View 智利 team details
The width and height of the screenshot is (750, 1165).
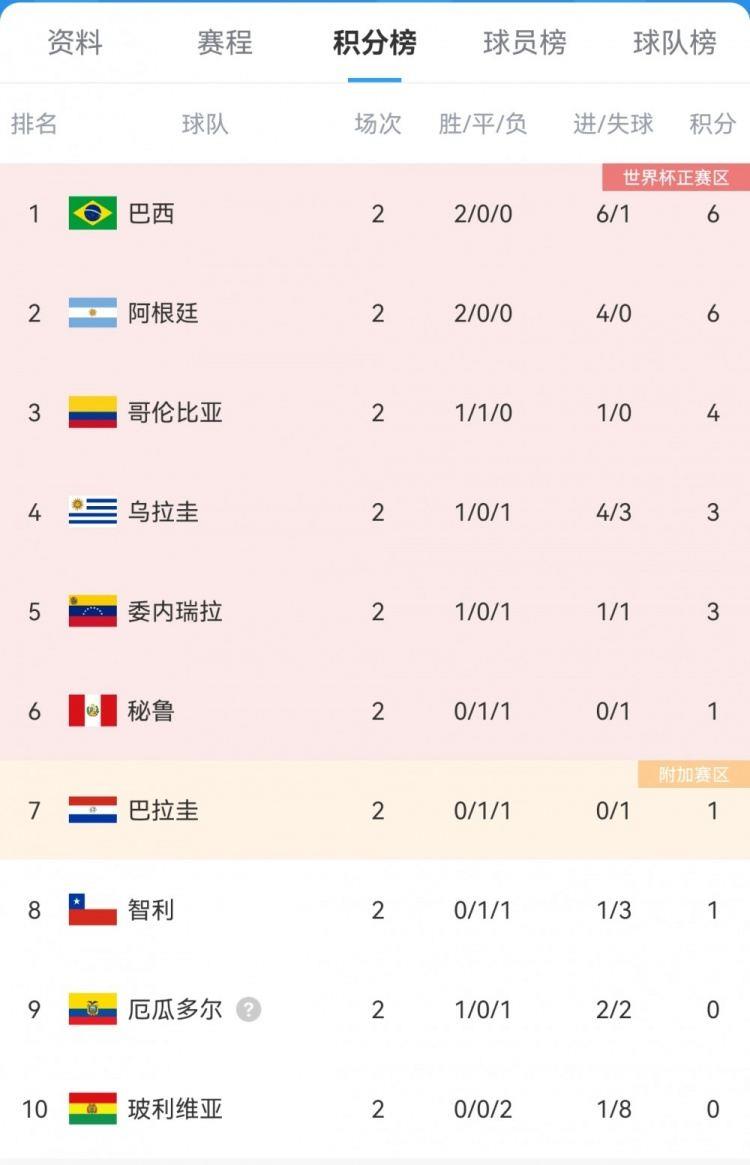pyautogui.click(x=151, y=910)
